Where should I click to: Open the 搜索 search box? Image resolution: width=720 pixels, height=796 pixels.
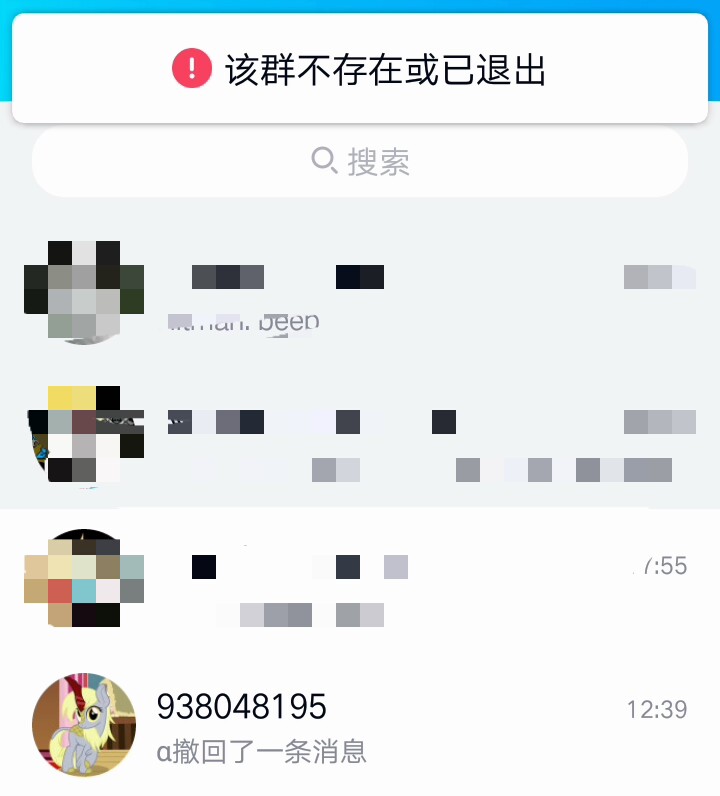(360, 161)
